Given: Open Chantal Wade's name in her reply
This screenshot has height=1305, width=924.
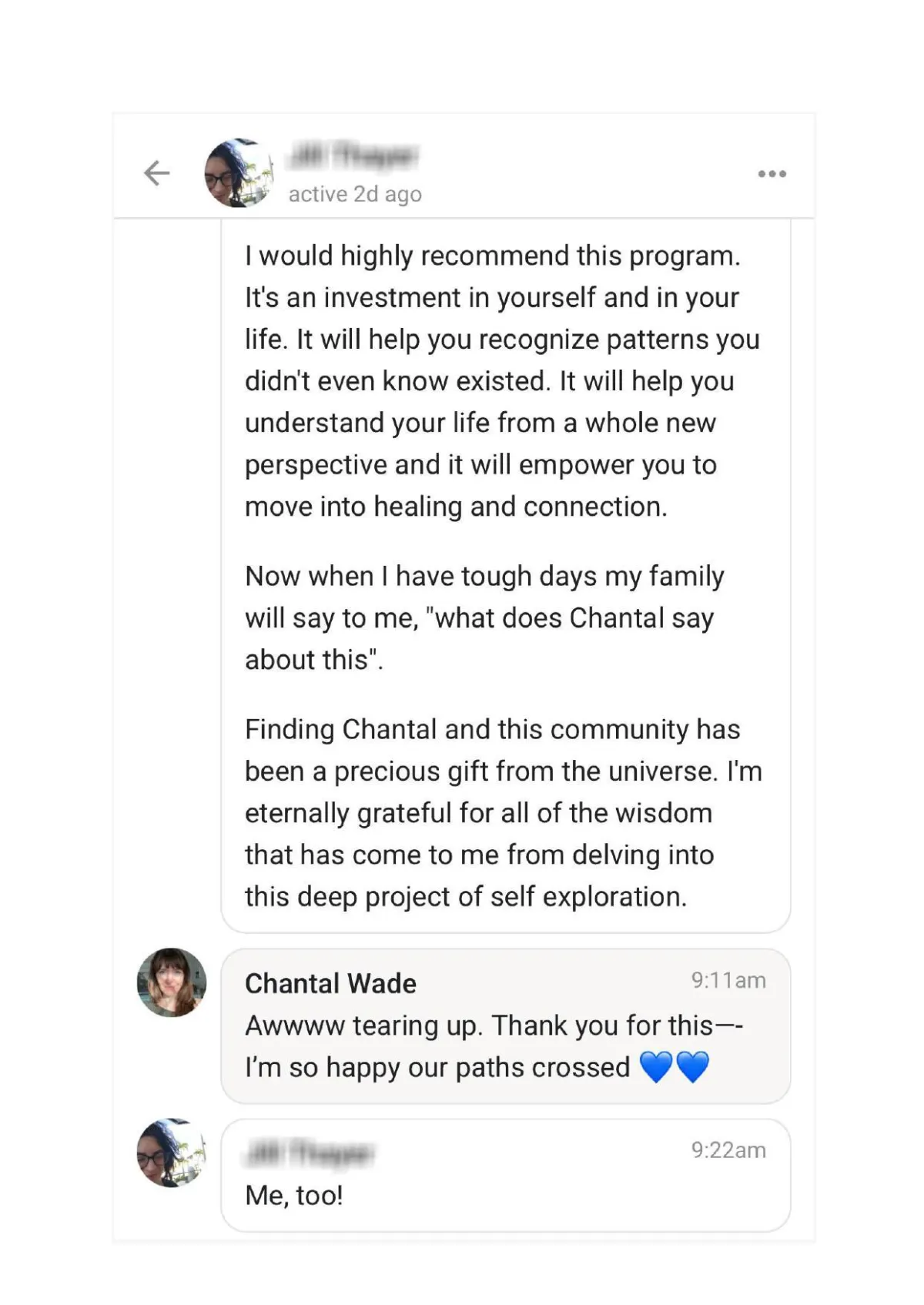Looking at the screenshot, I should coord(330,983).
